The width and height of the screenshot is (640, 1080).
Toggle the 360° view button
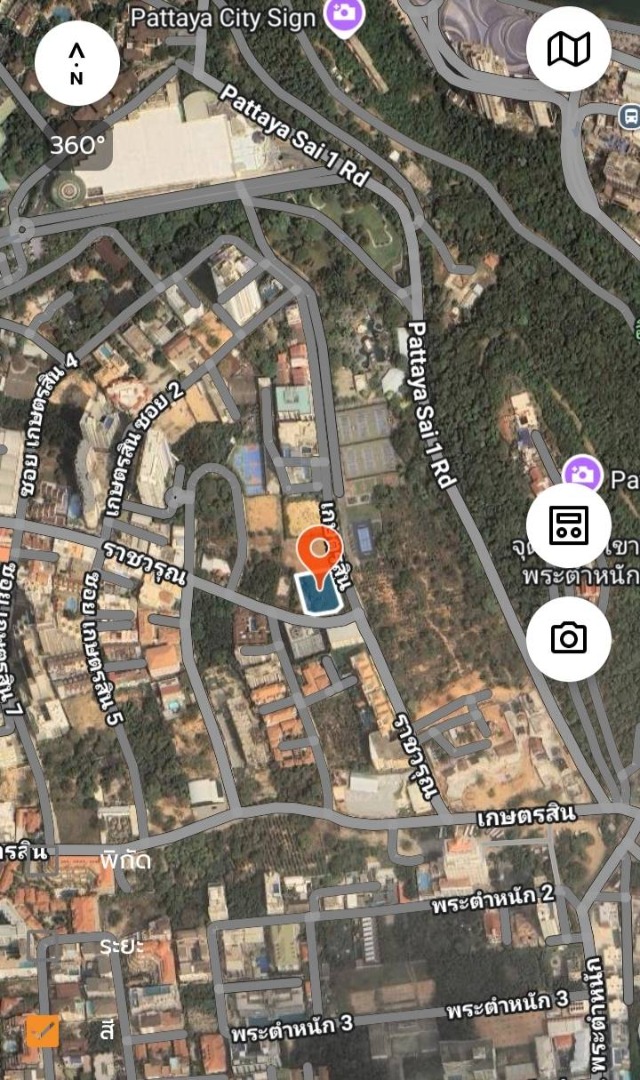coord(78,145)
